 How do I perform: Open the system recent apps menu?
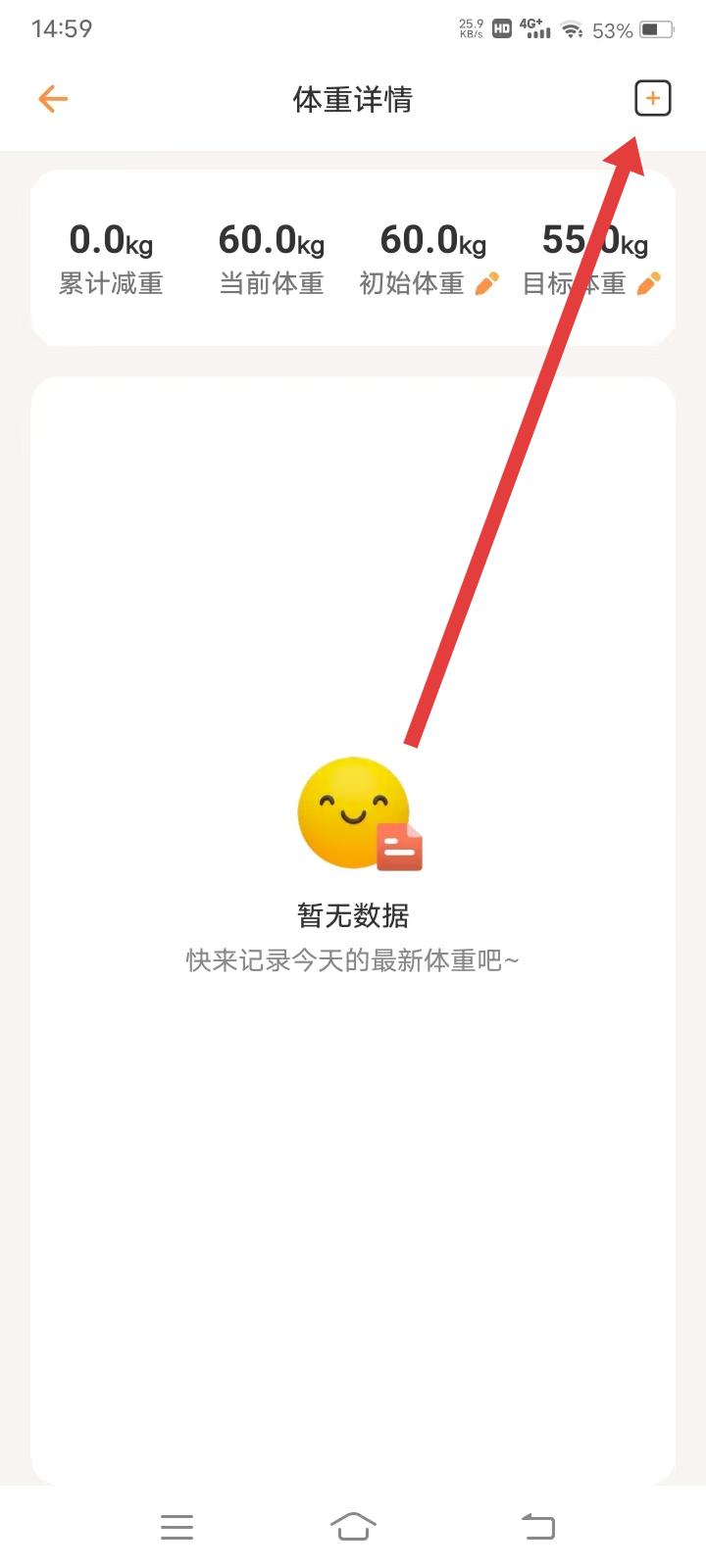tap(176, 1527)
